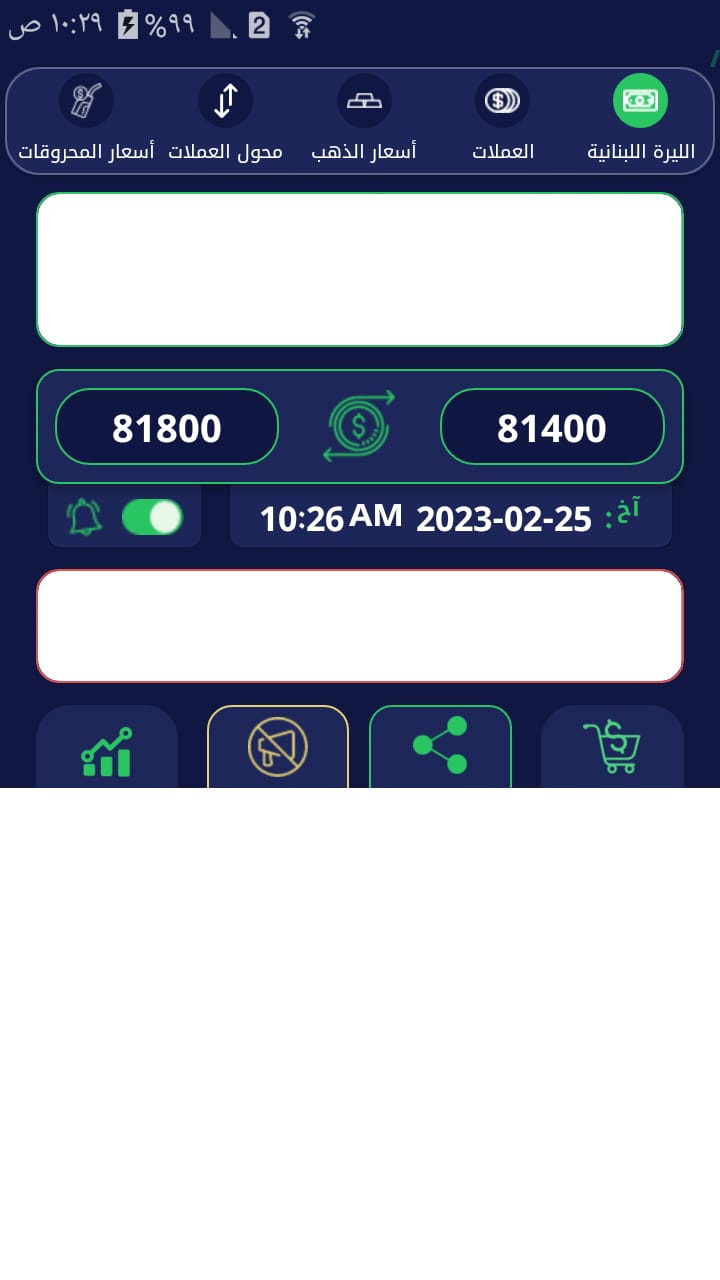Tap the dollar exchange refresh icon

pos(359,427)
